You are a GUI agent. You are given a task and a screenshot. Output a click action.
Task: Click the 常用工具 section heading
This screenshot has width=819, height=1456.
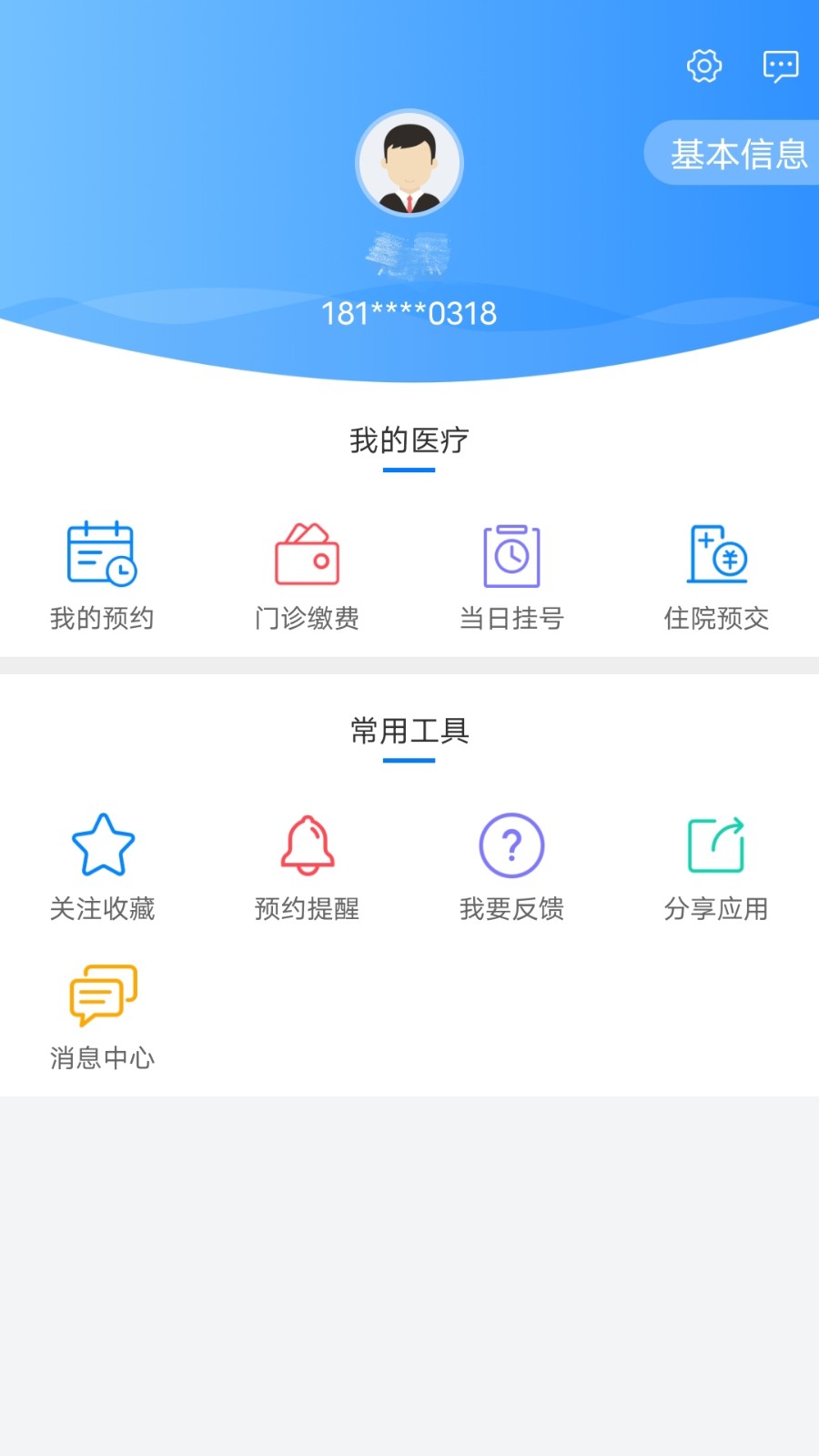[409, 729]
